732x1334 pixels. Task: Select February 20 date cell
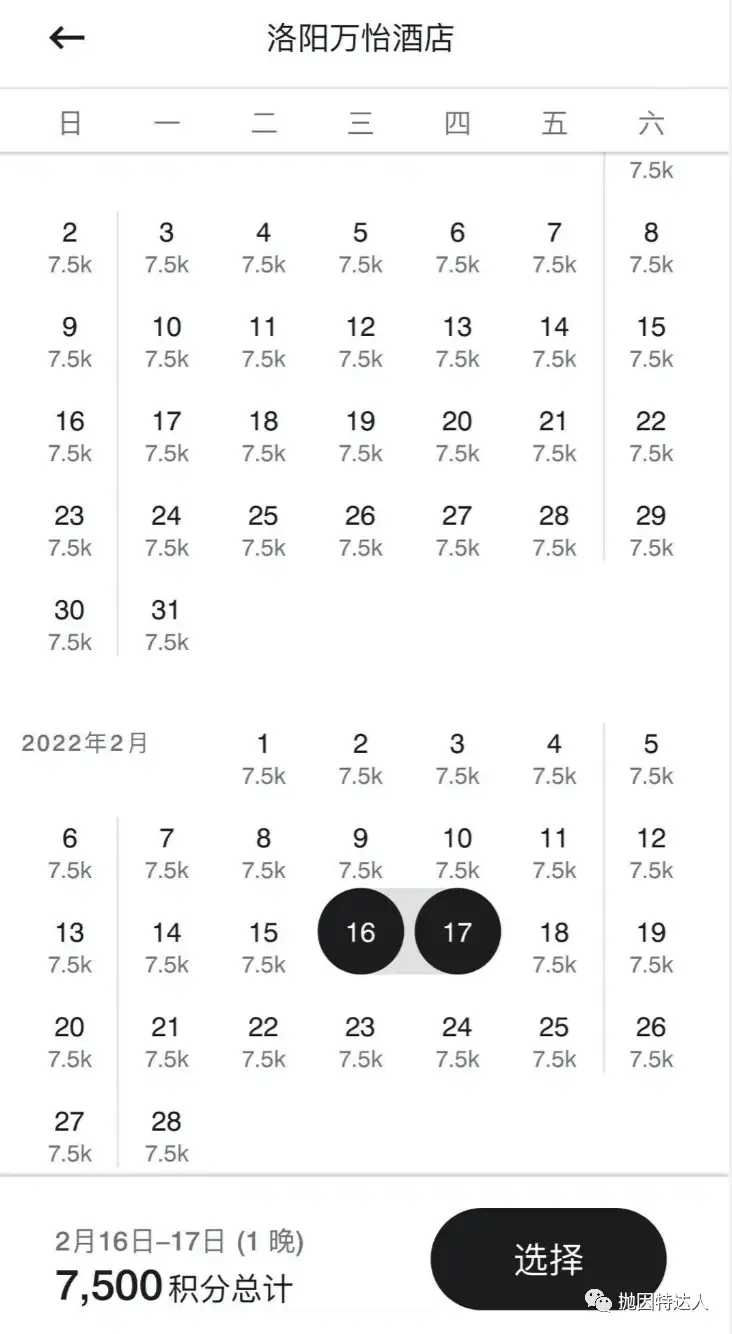coord(69,1040)
